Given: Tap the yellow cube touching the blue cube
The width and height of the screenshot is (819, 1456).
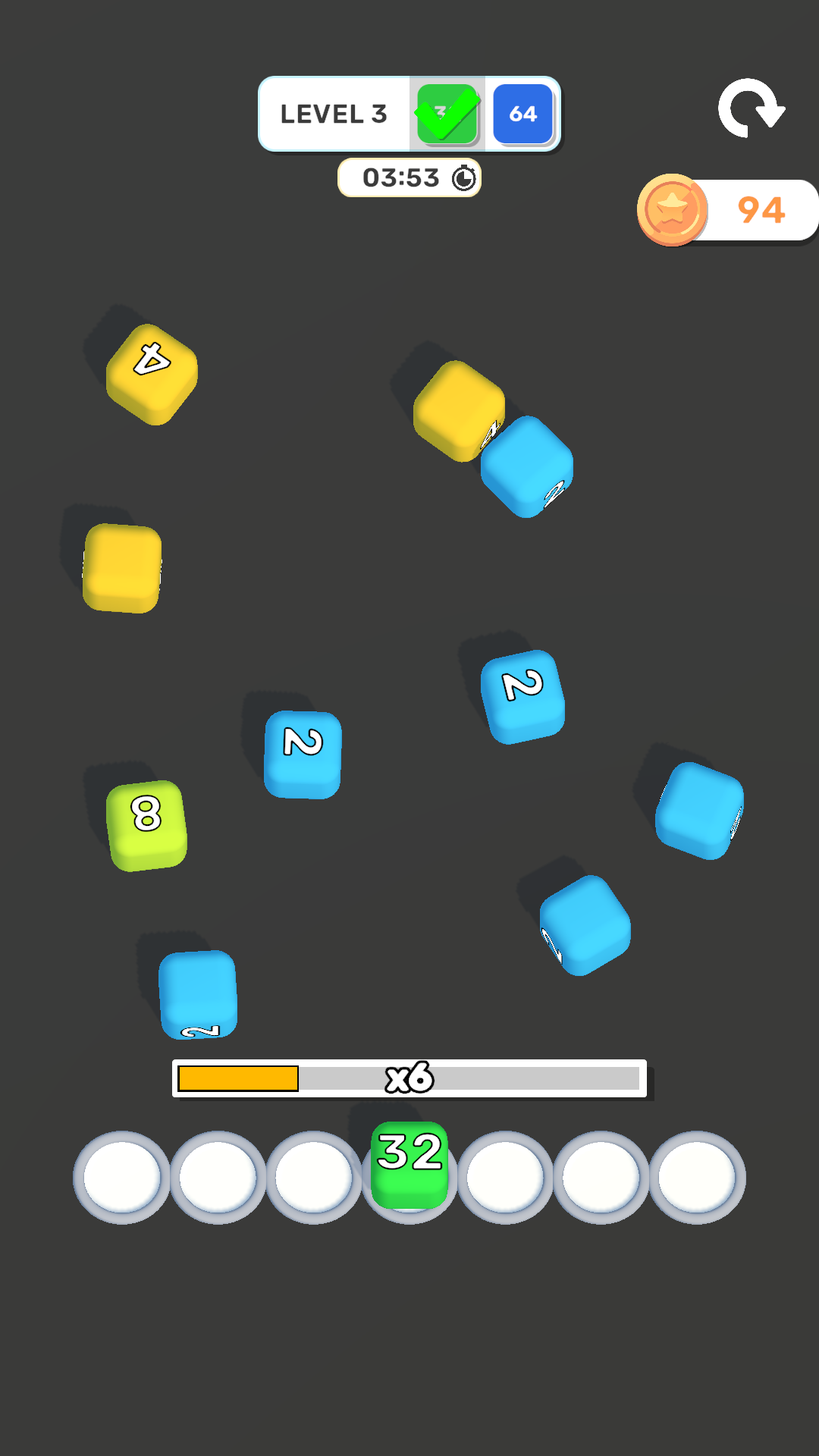Looking at the screenshot, I should [461, 409].
